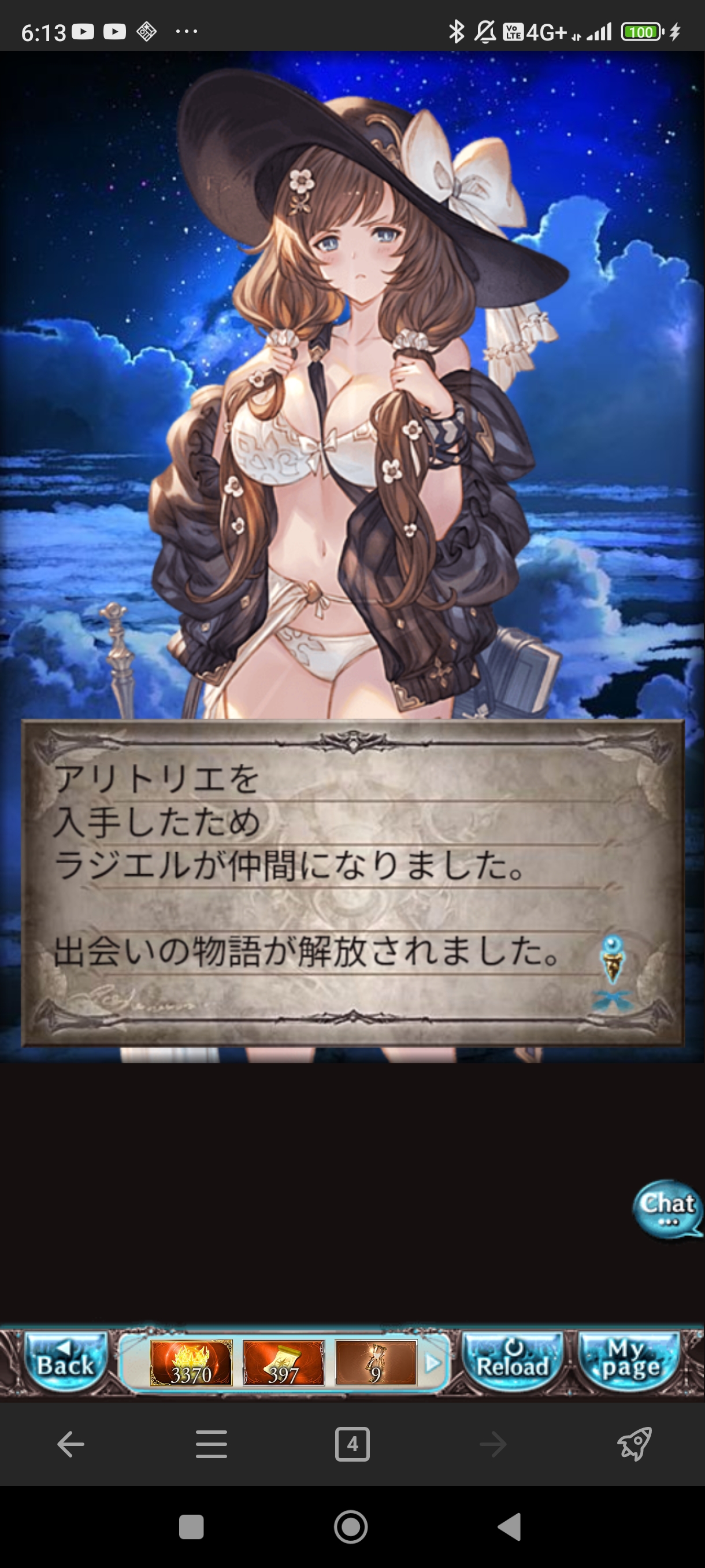Tap the rocket icon in the browser bar
The image size is (705, 1568).
(x=634, y=1444)
